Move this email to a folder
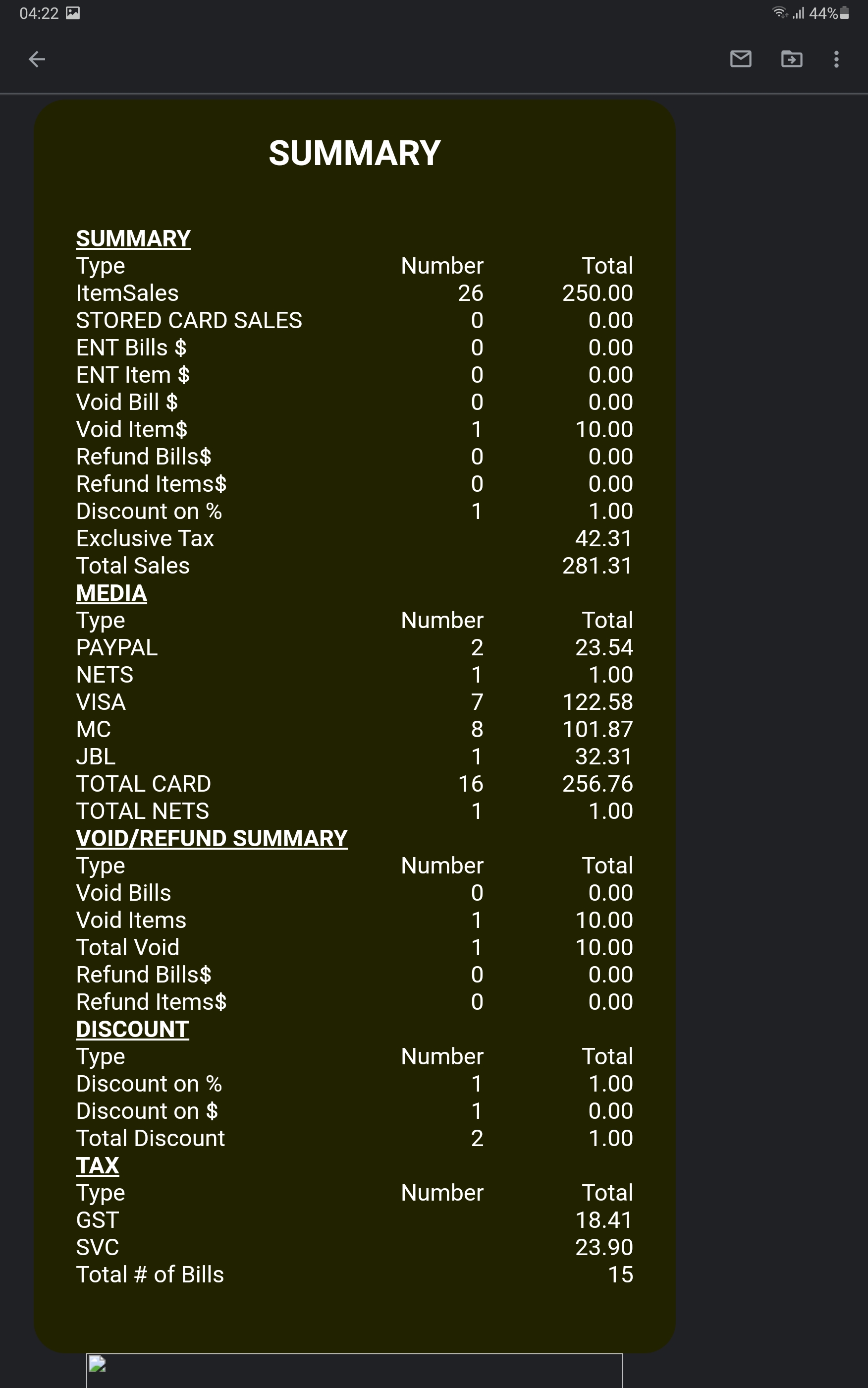The image size is (868, 1388). coord(792,58)
